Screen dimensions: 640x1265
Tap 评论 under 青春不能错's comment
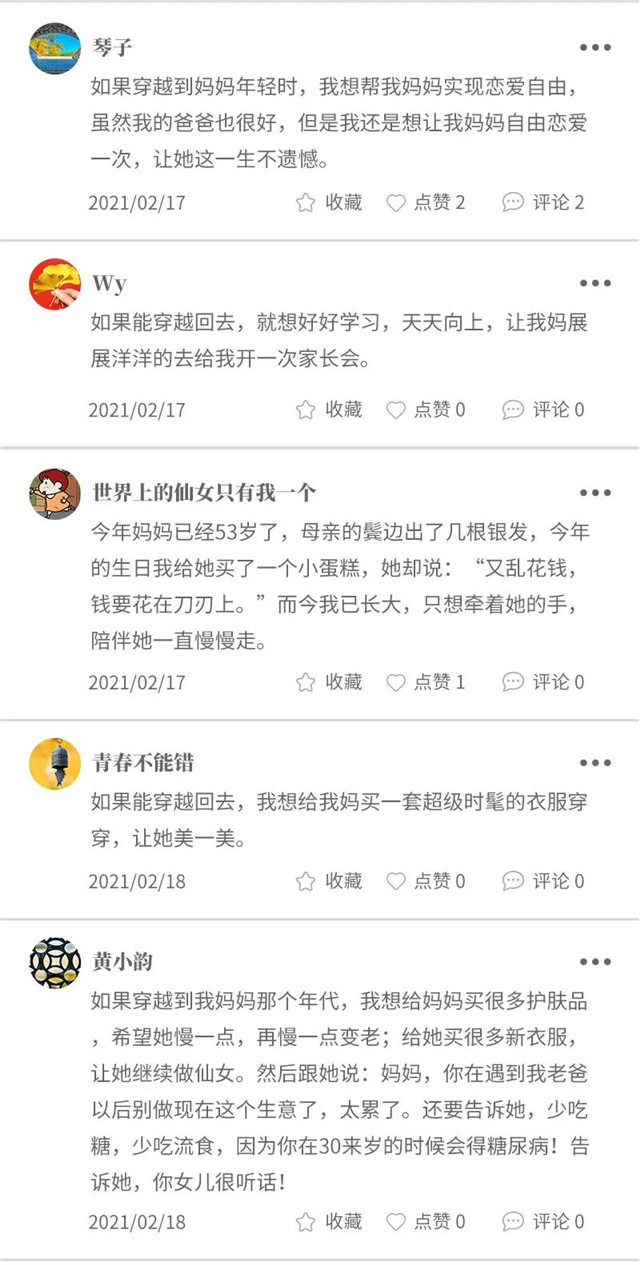coord(543,882)
